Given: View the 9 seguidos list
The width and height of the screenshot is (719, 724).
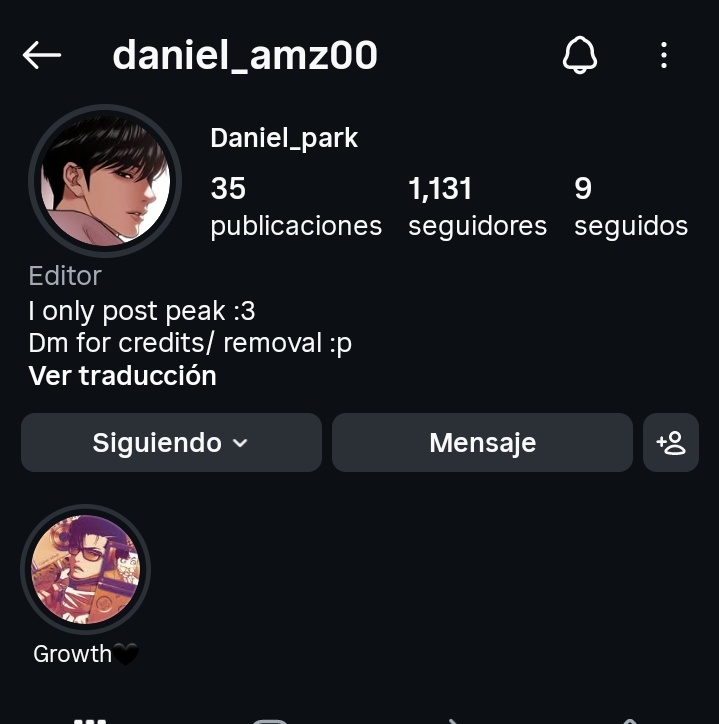Looking at the screenshot, I should (x=630, y=207).
